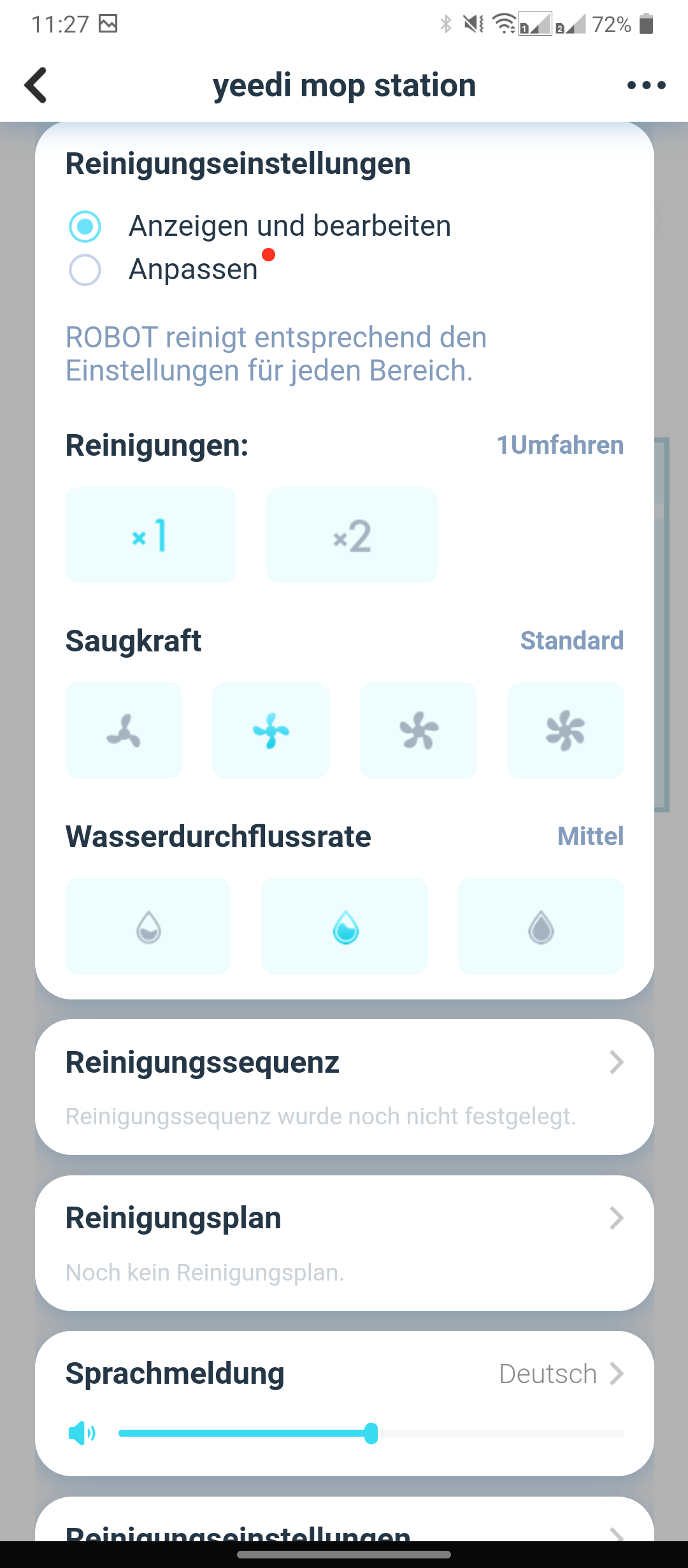Go back using the header arrow
This screenshot has width=688, height=1568.
click(36, 85)
